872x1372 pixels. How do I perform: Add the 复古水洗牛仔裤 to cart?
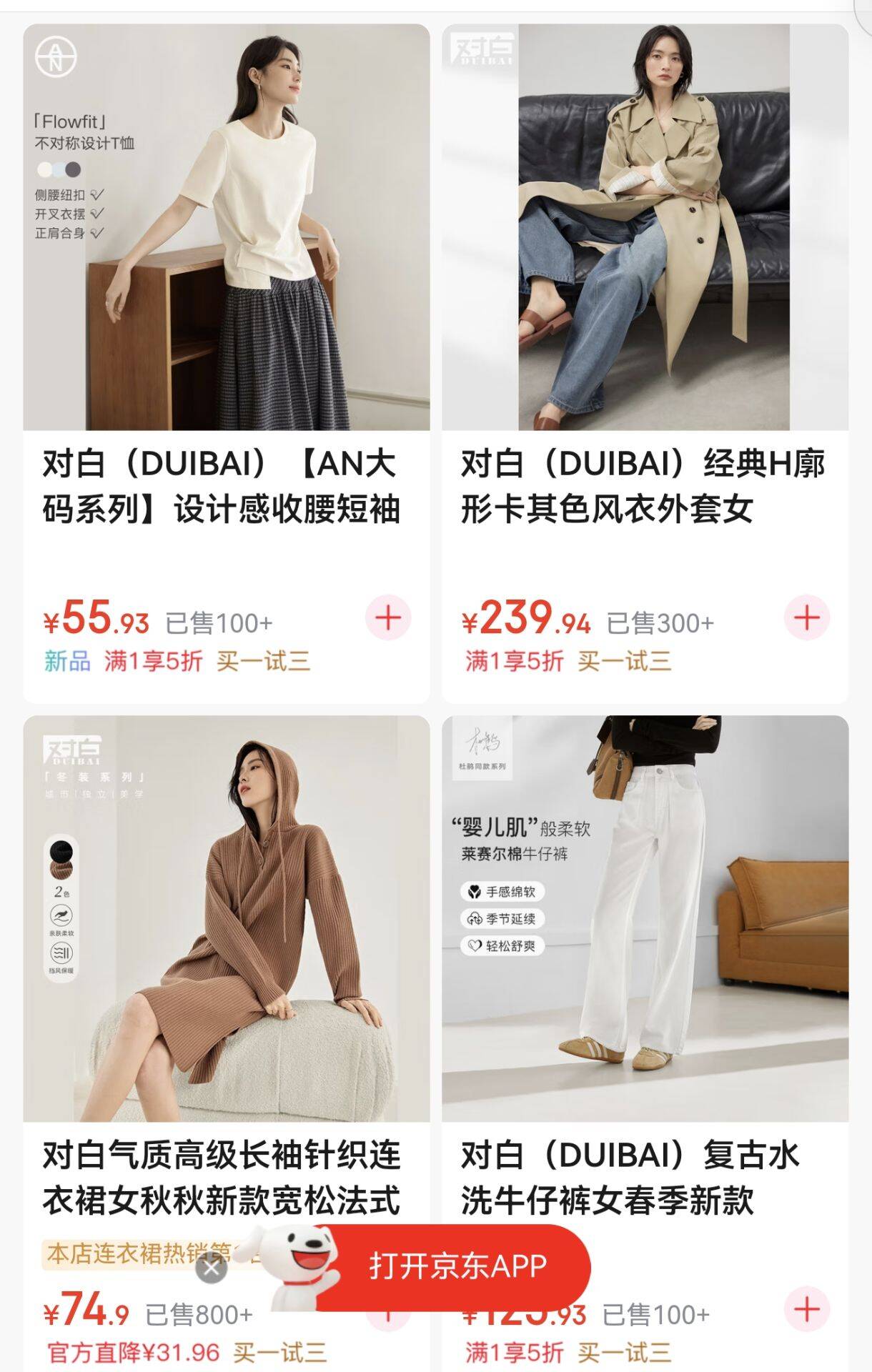(807, 1309)
